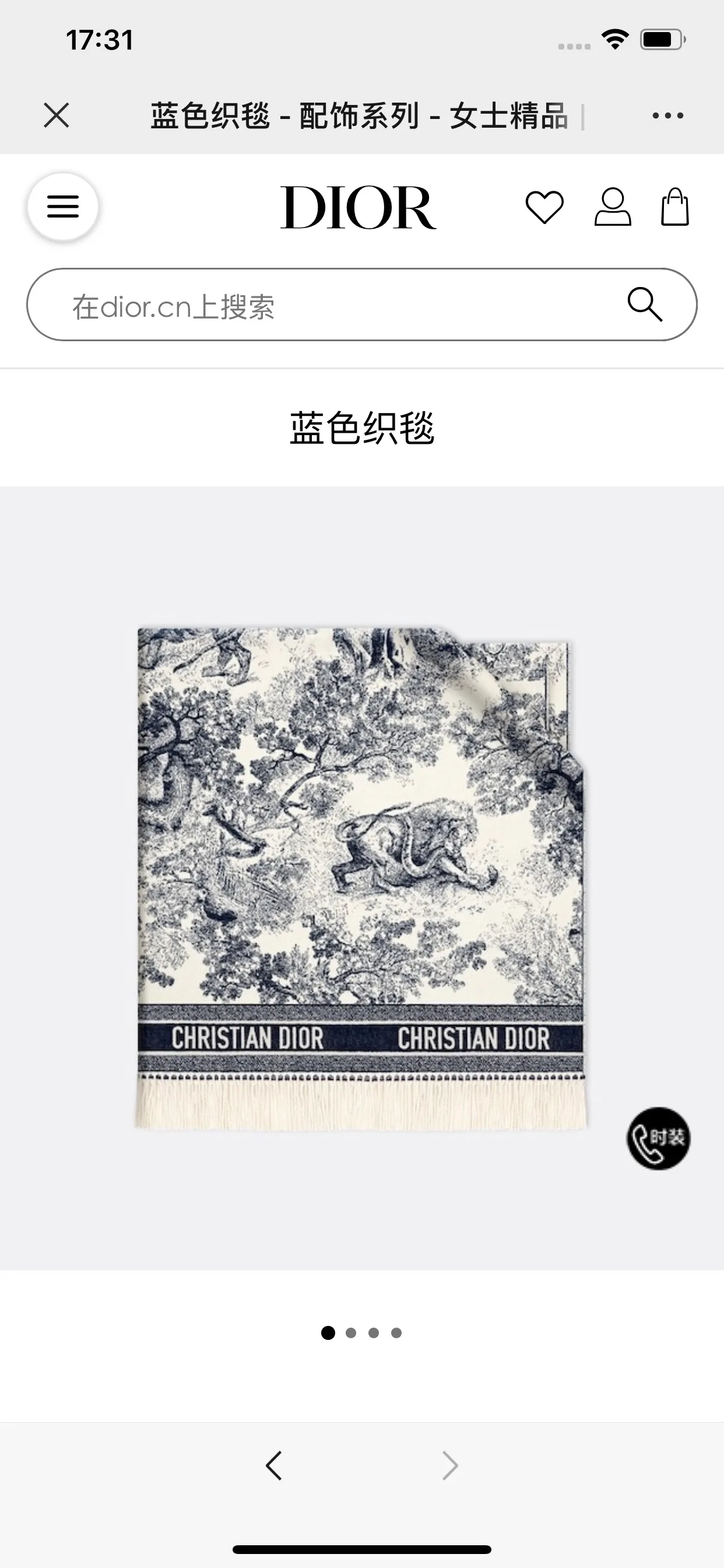Open the three-dot more options menu

[667, 115]
